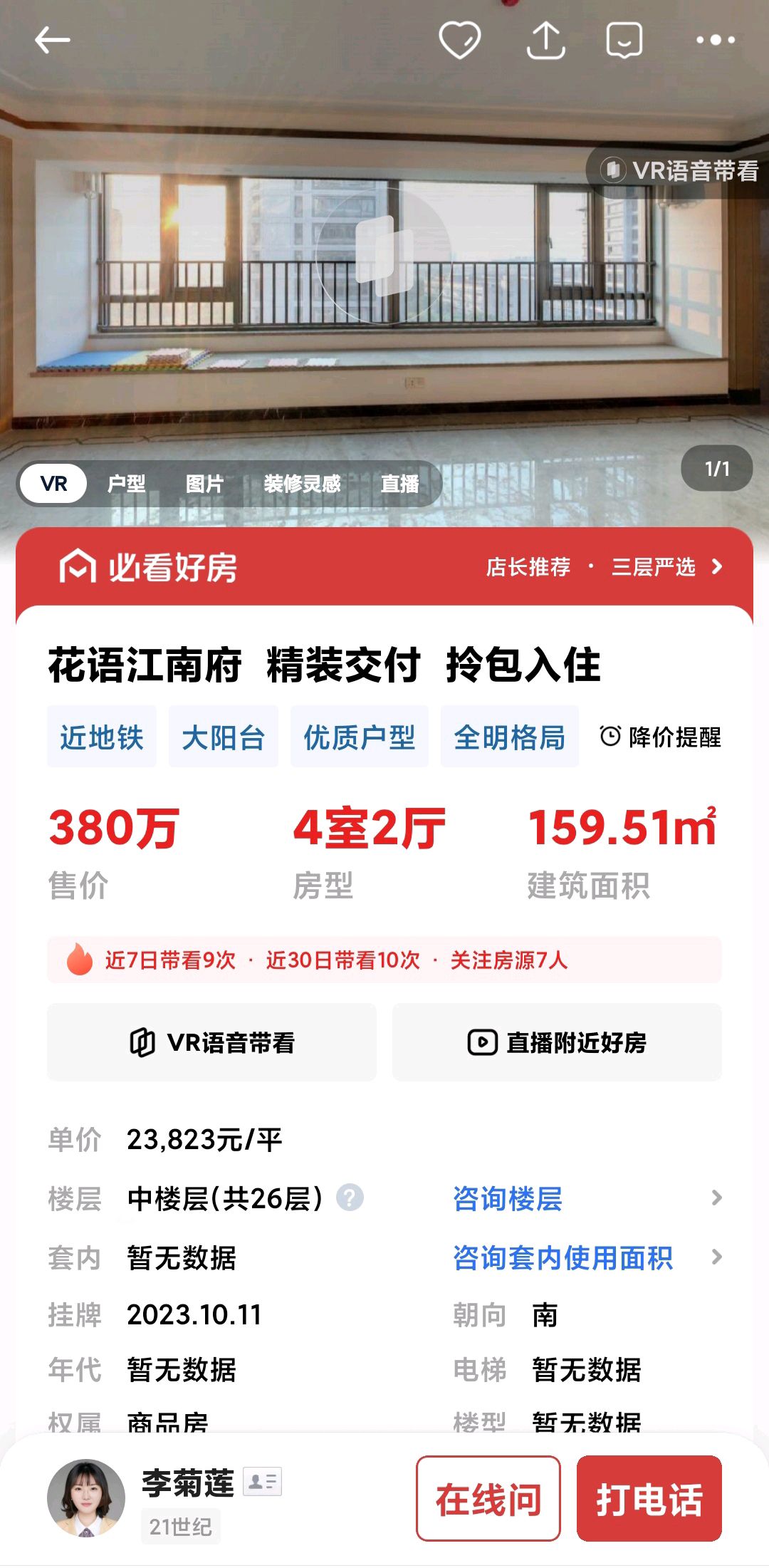Start VR语音带看 below the price

point(211,1042)
